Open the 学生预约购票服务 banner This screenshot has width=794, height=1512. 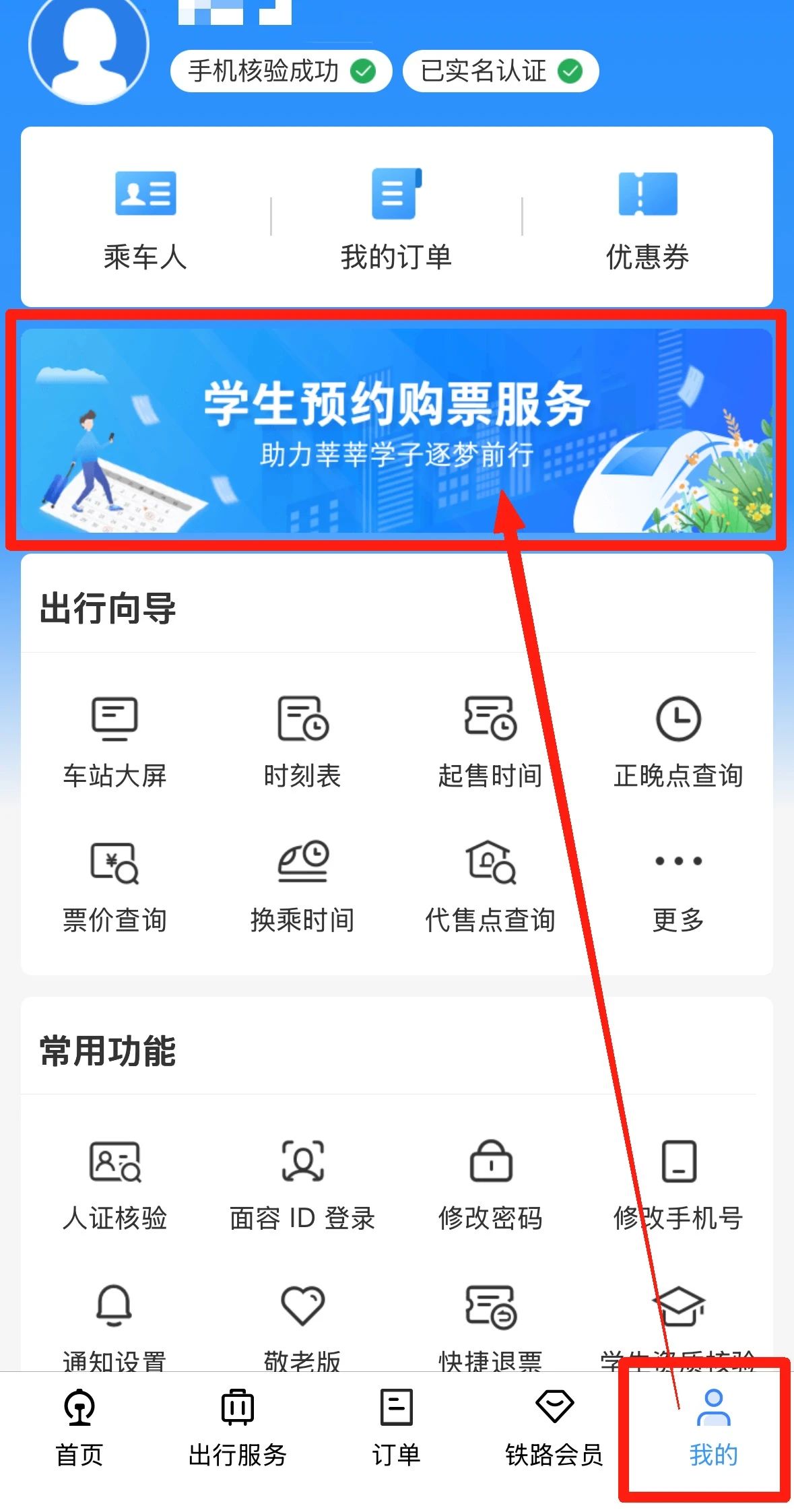click(x=396, y=430)
